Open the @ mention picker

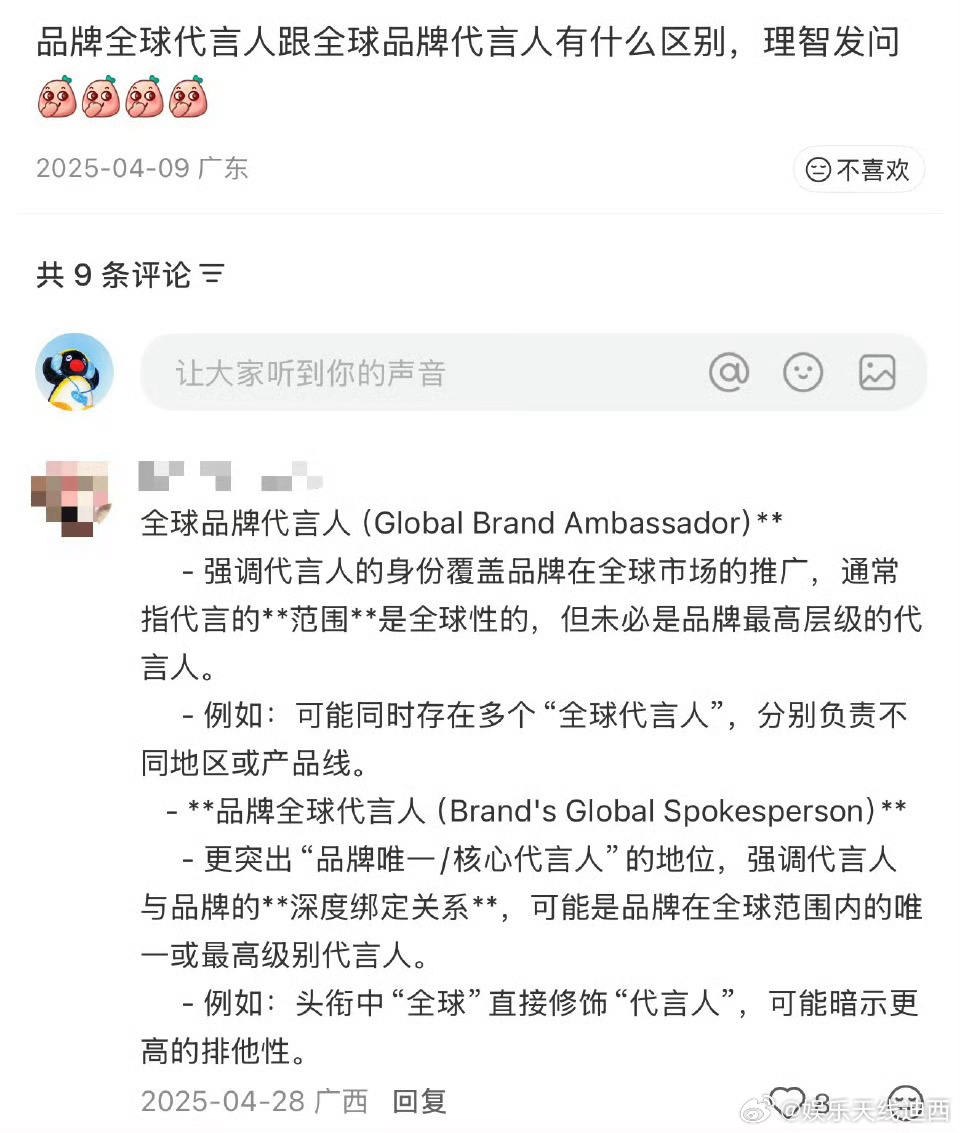[x=731, y=372]
